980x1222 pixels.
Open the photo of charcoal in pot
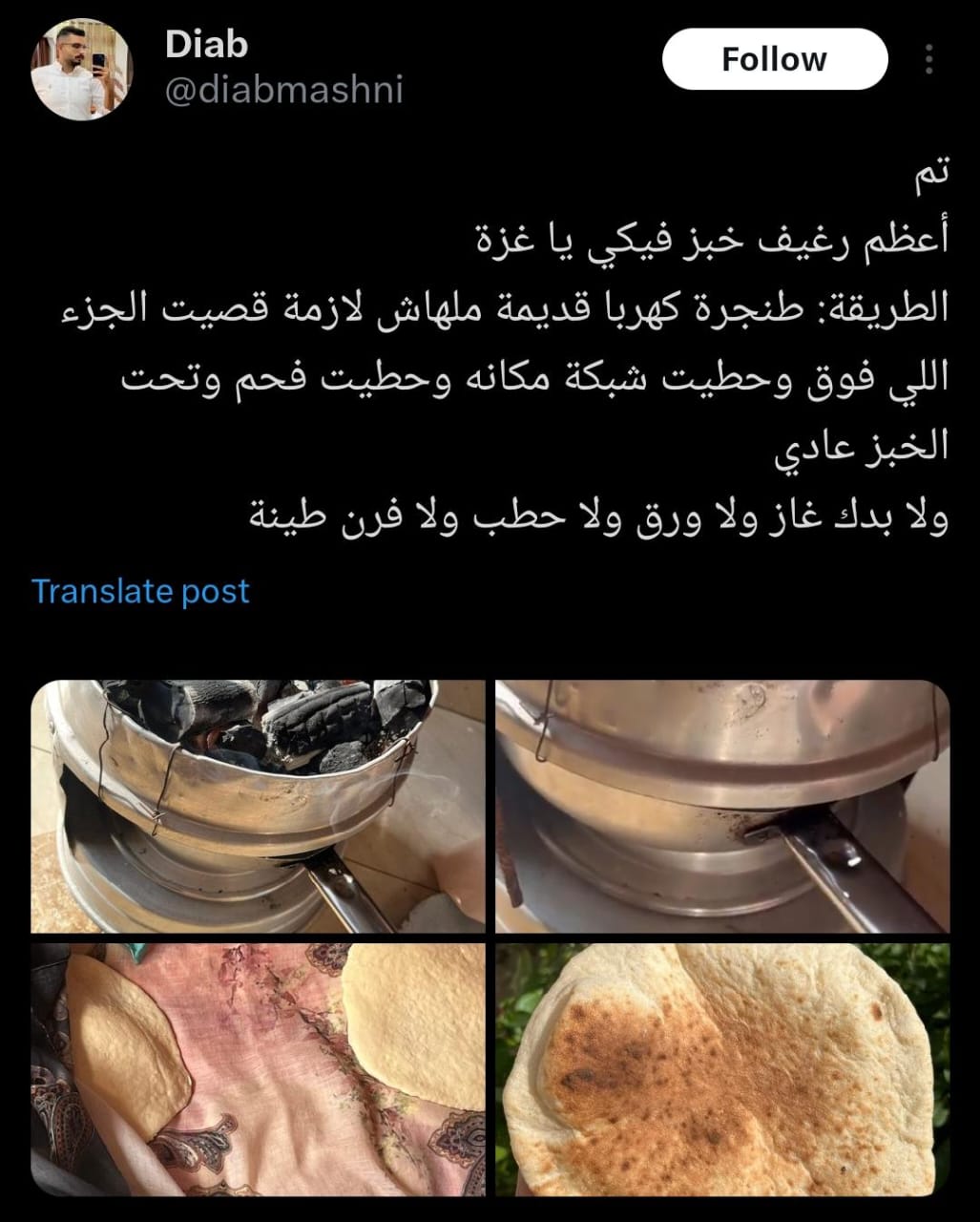(x=258, y=807)
